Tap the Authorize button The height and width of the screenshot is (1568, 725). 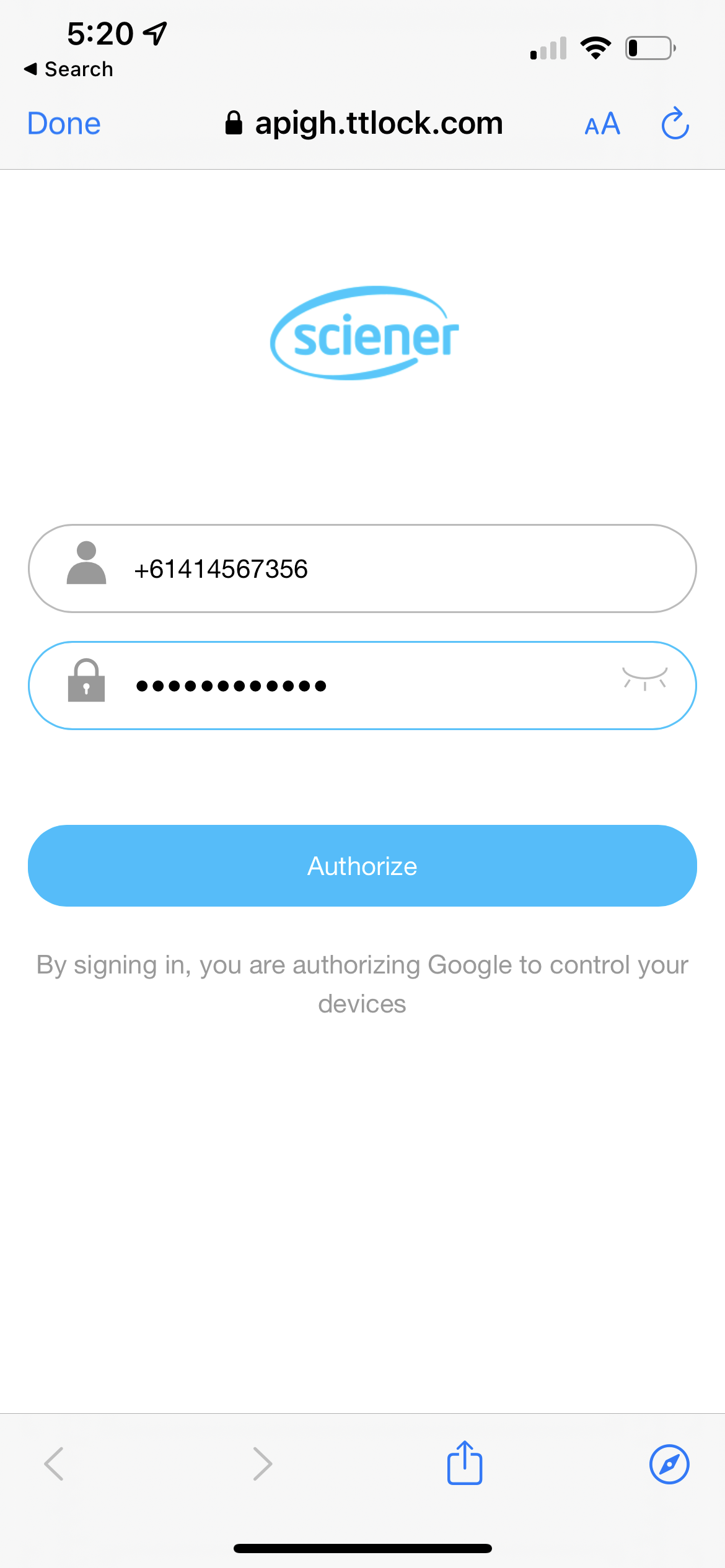[x=362, y=866]
